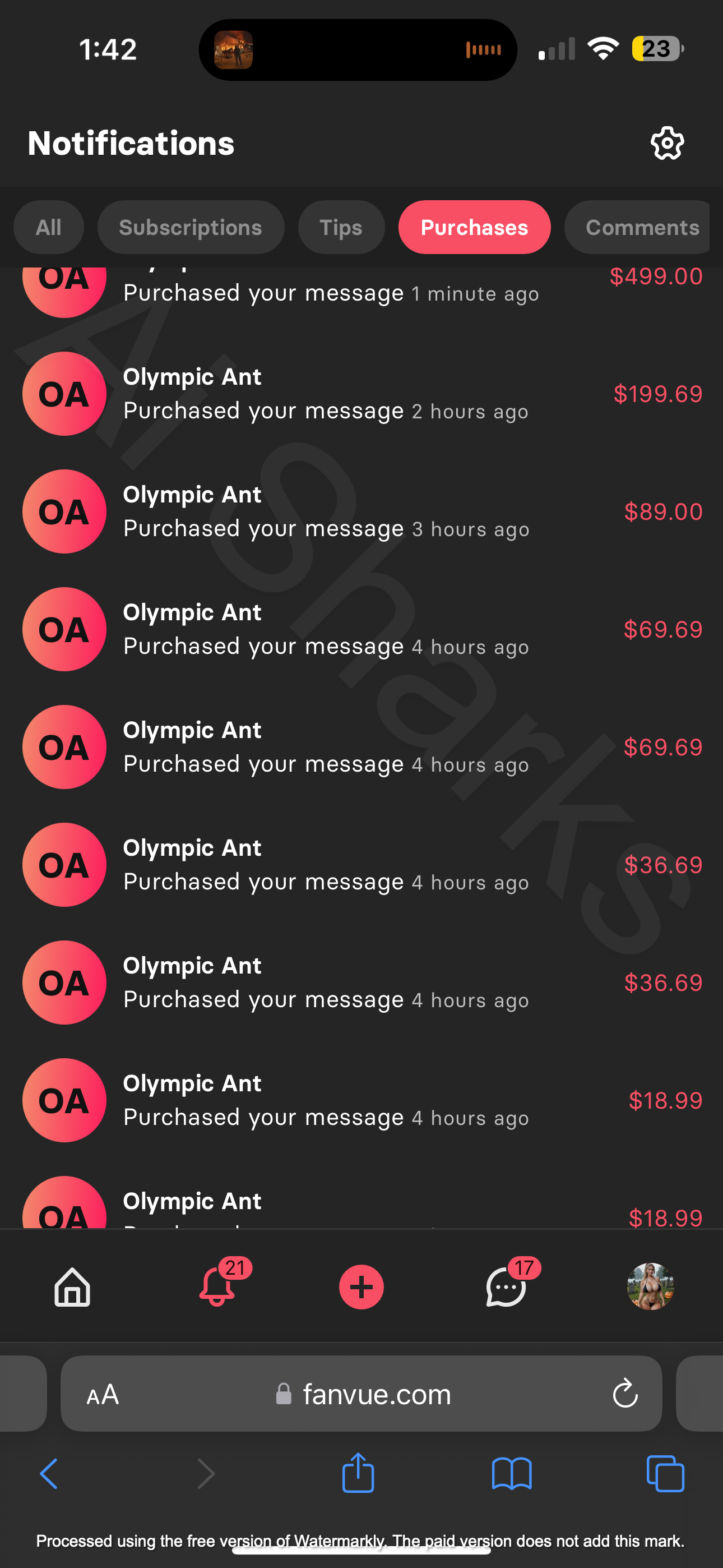
Task: Open Safari bookmarks
Action: (511, 1474)
